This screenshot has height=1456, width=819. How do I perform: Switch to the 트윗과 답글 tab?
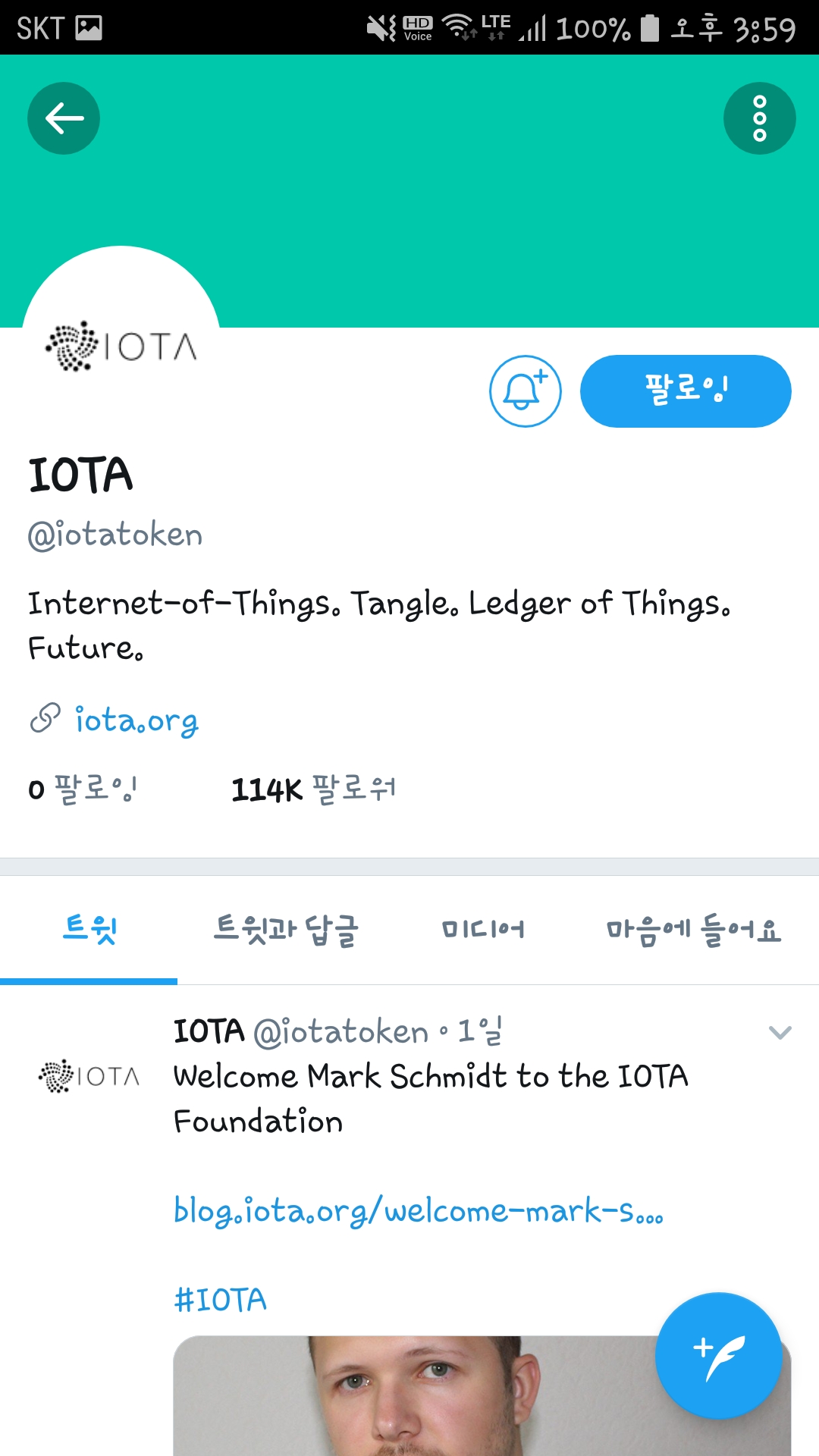pos(286,930)
